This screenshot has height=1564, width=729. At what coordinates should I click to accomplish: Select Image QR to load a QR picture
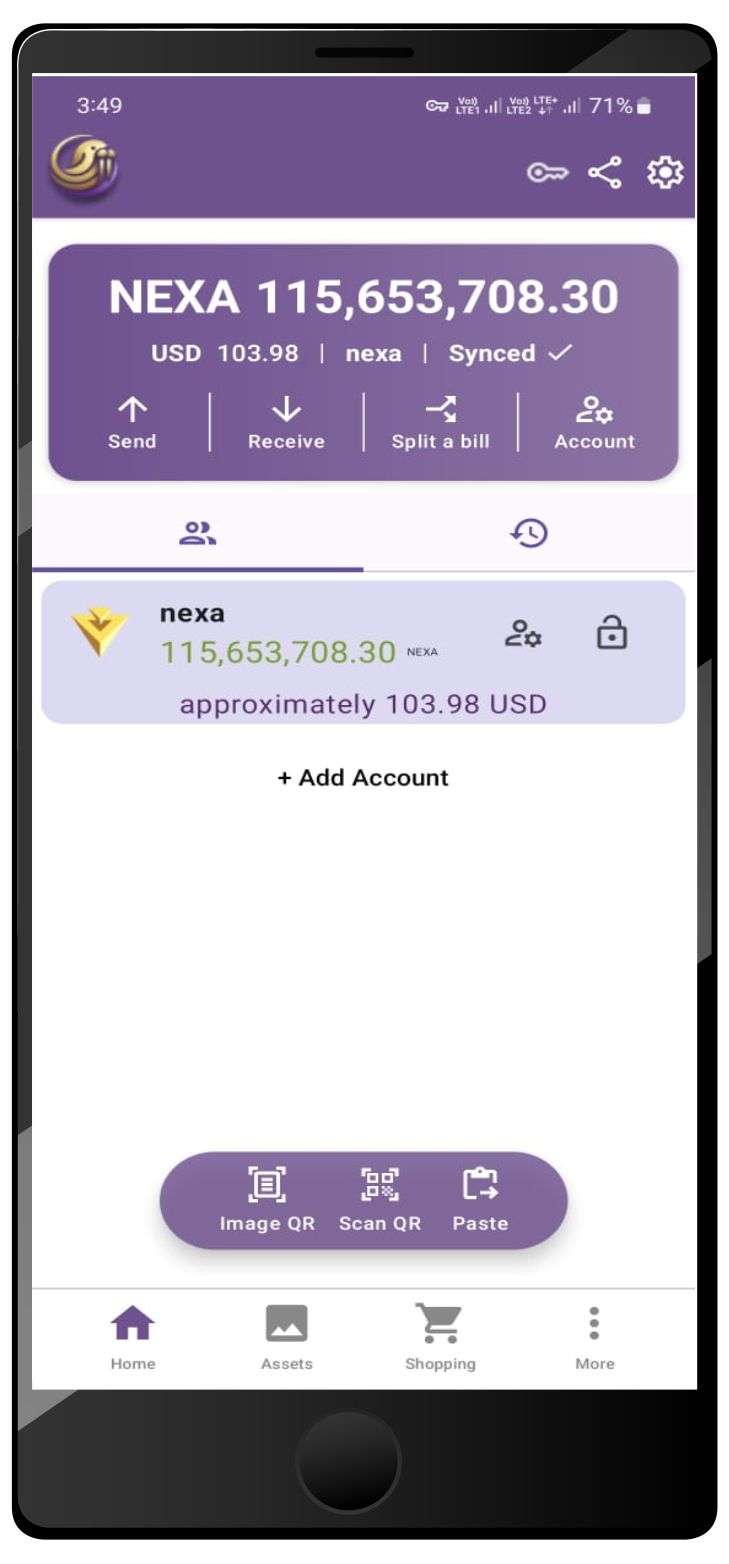click(267, 1200)
